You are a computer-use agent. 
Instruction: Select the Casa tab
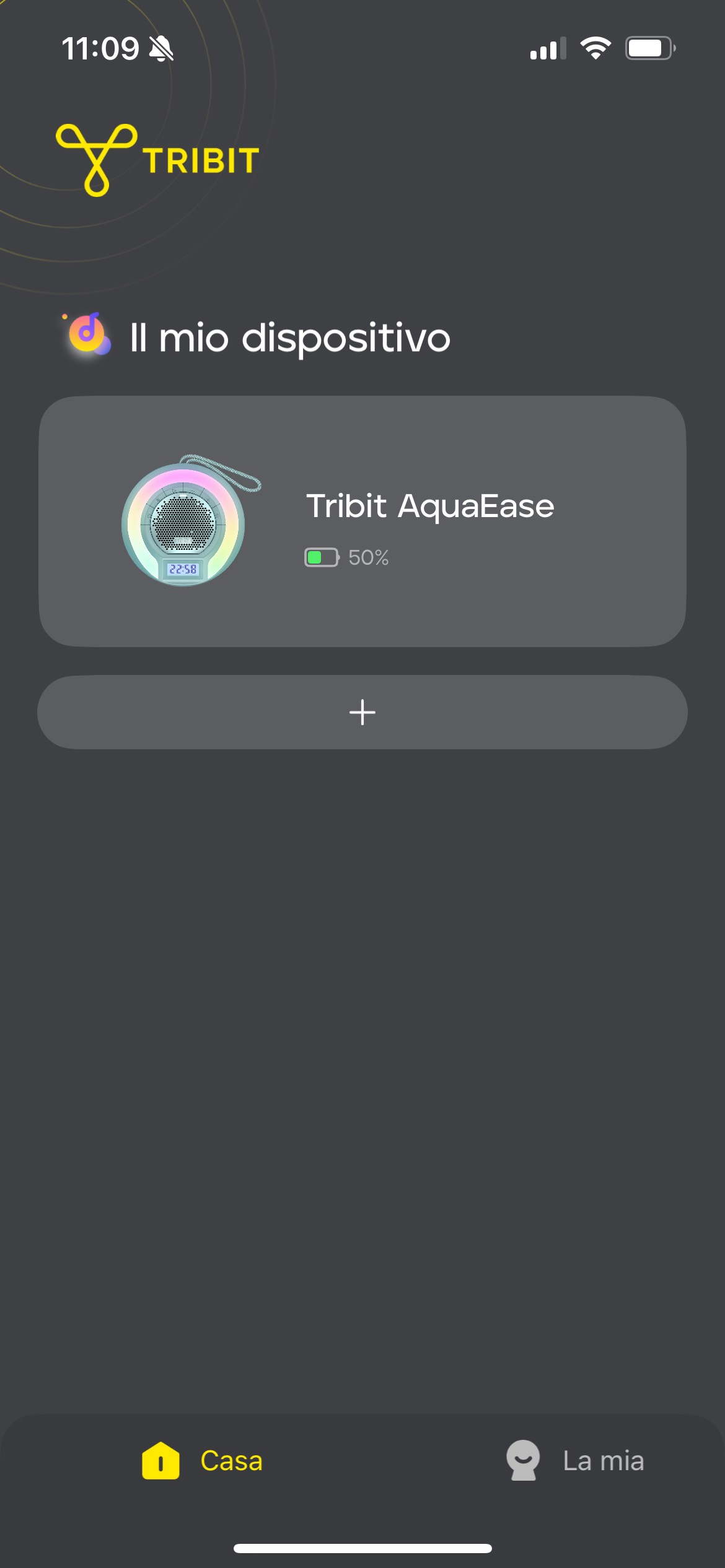coord(202,1460)
